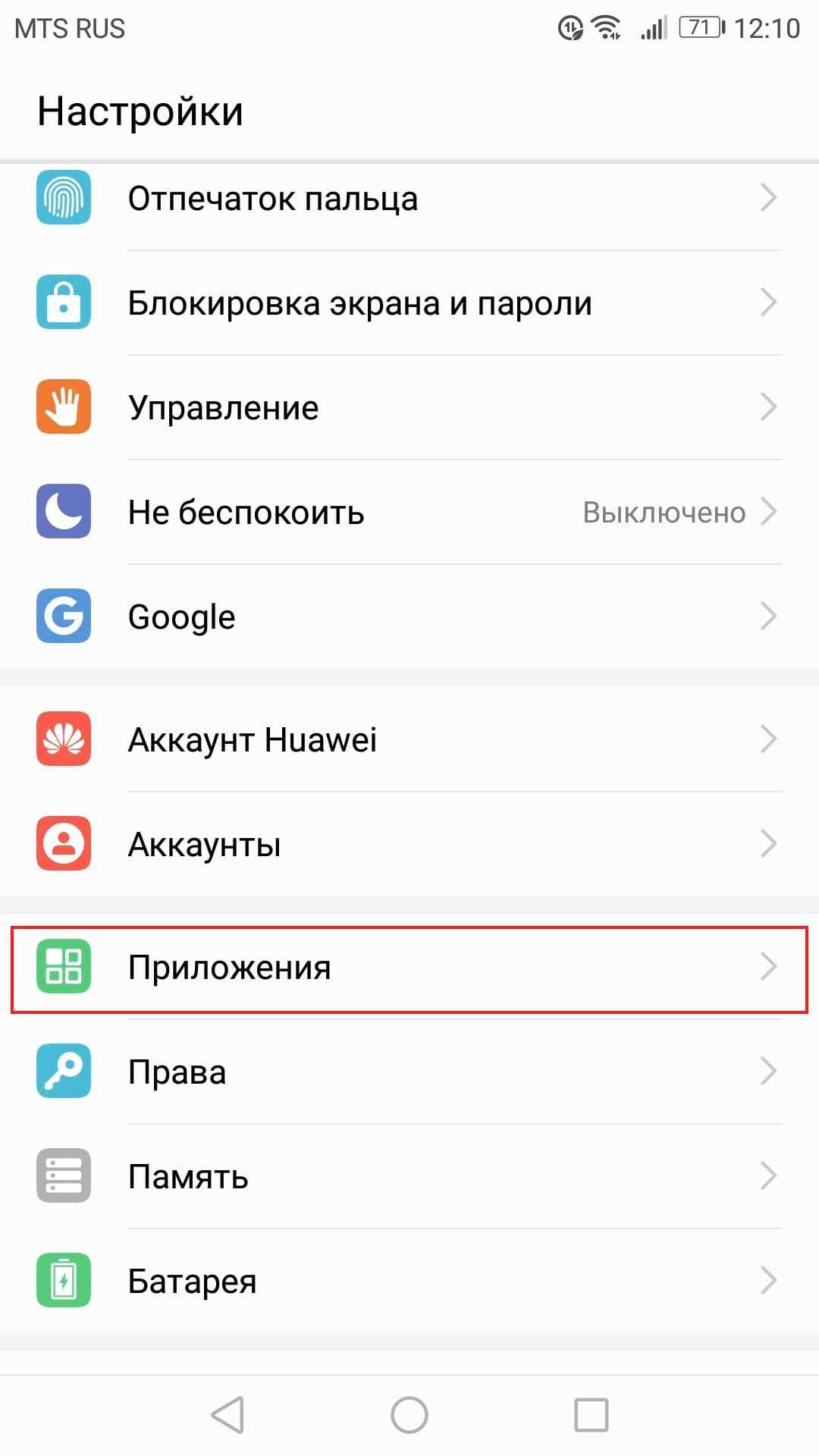View Батарея settings
Image resolution: width=819 pixels, height=1456 pixels.
pos(409,1282)
